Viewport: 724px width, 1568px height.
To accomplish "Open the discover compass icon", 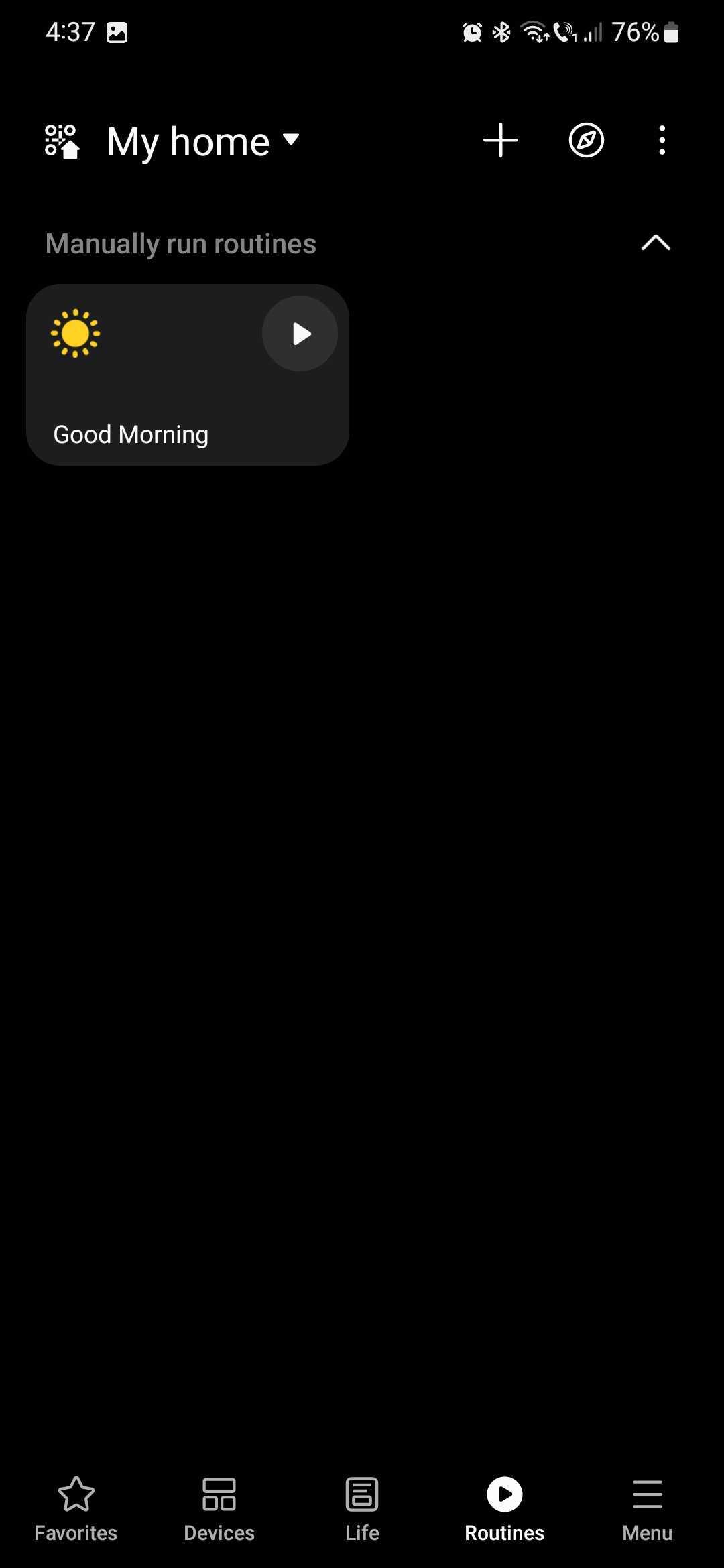I will tap(586, 141).
